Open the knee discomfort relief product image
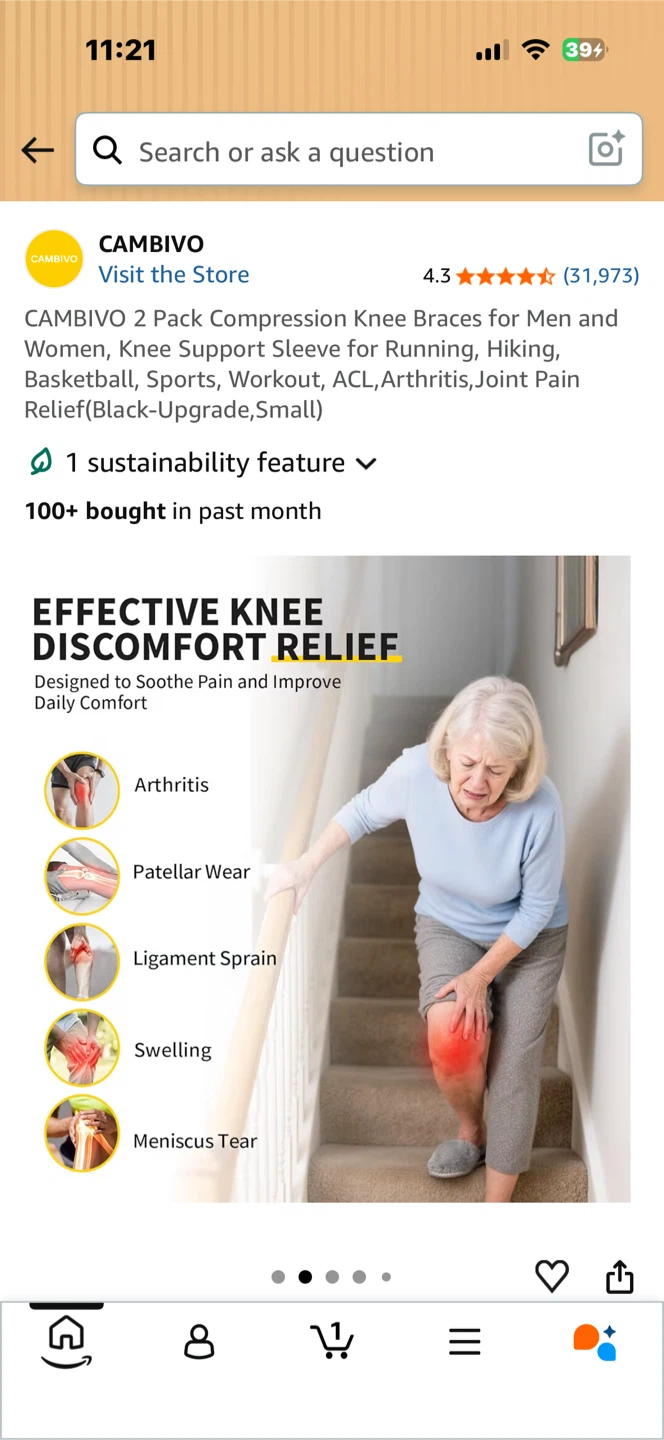The image size is (664, 1440). (x=331, y=879)
